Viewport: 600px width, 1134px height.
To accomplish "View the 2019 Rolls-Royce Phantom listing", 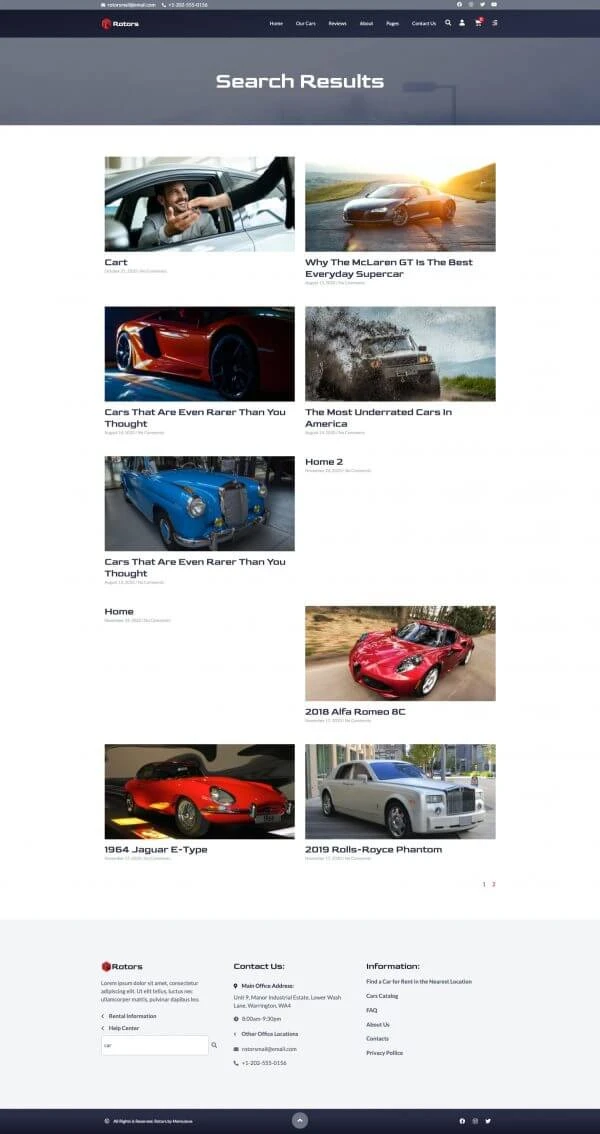I will tap(373, 849).
